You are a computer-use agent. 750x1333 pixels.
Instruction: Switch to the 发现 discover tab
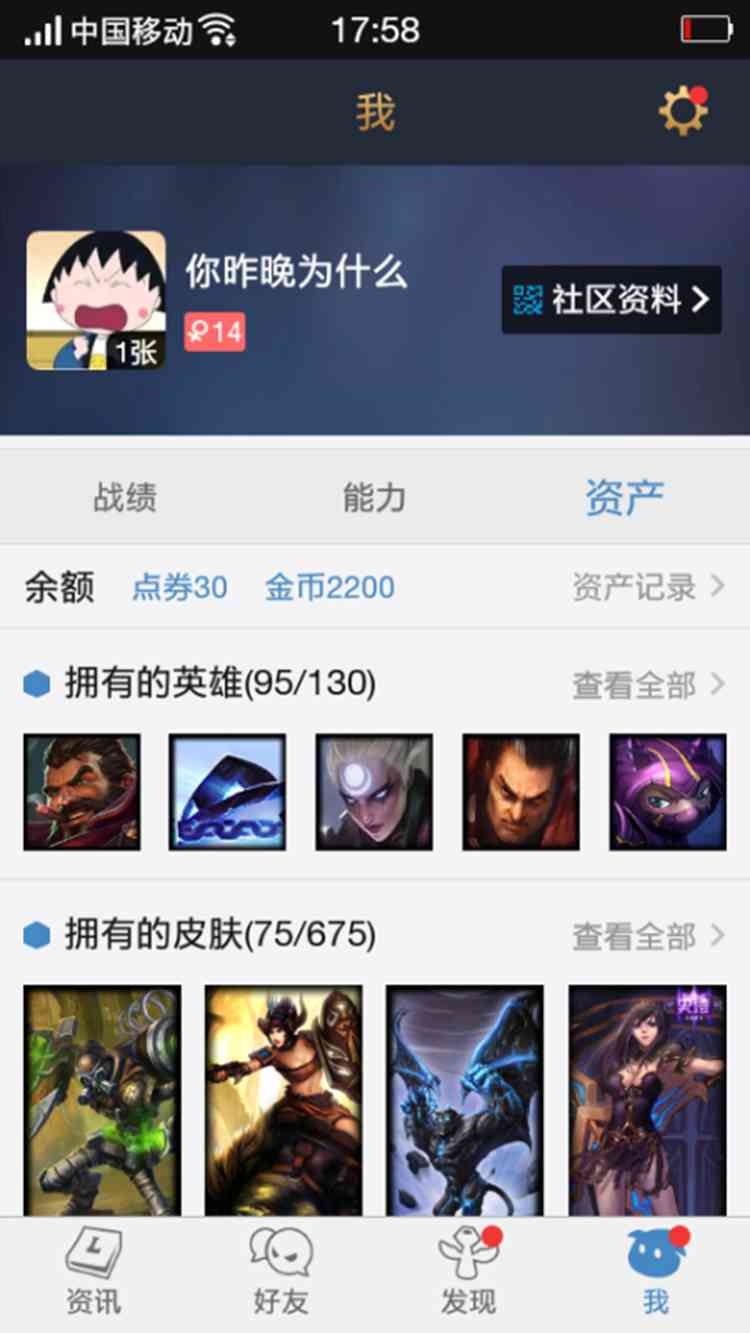[x=468, y=1271]
